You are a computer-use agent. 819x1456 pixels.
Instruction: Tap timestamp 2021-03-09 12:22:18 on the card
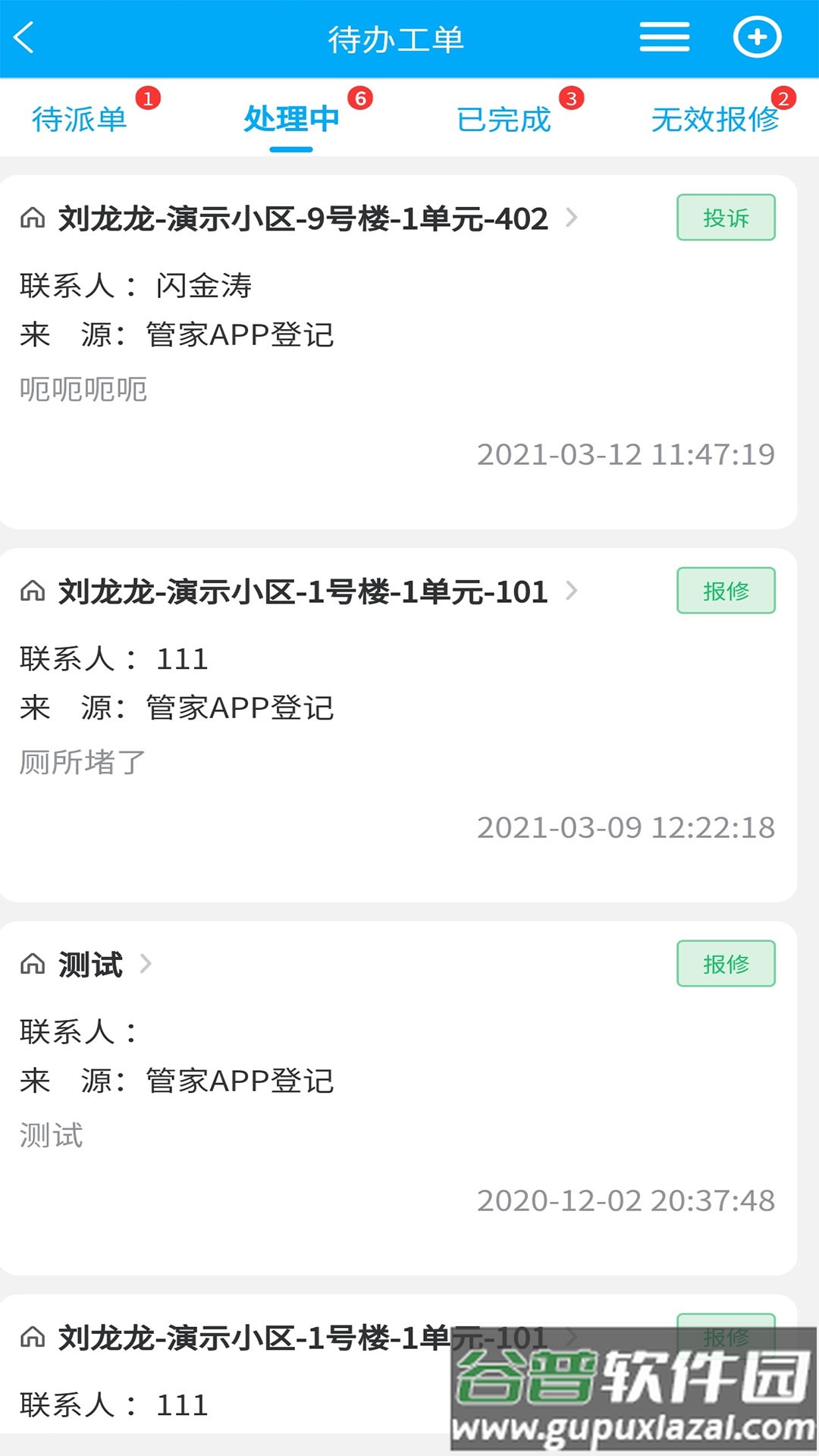pyautogui.click(x=626, y=827)
